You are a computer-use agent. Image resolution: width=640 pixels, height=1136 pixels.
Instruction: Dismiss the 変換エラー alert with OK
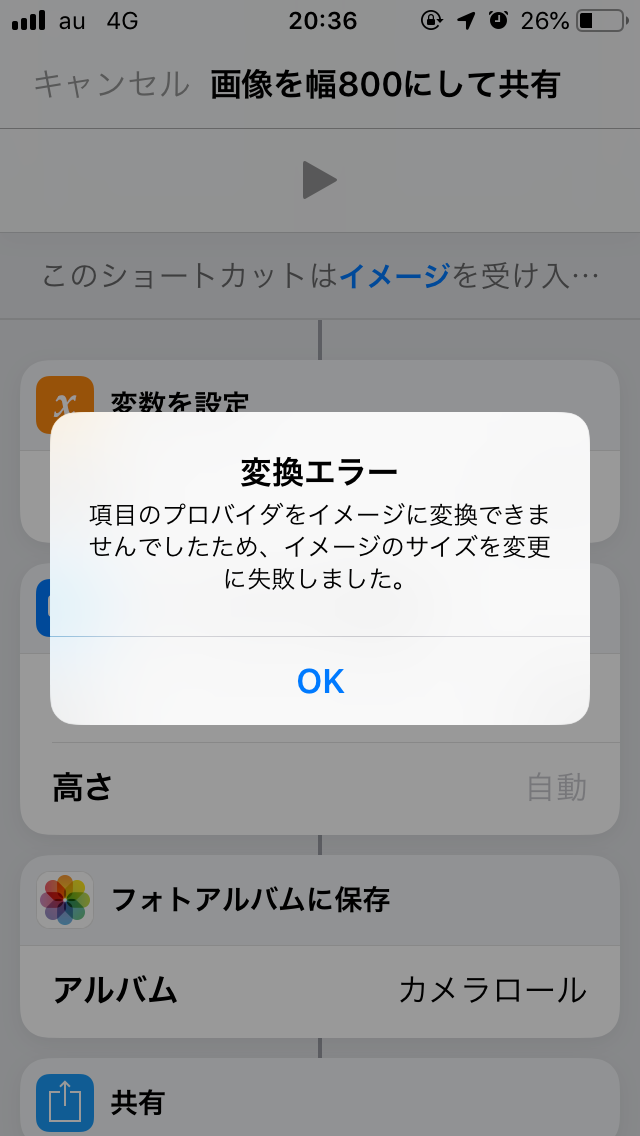pos(320,681)
